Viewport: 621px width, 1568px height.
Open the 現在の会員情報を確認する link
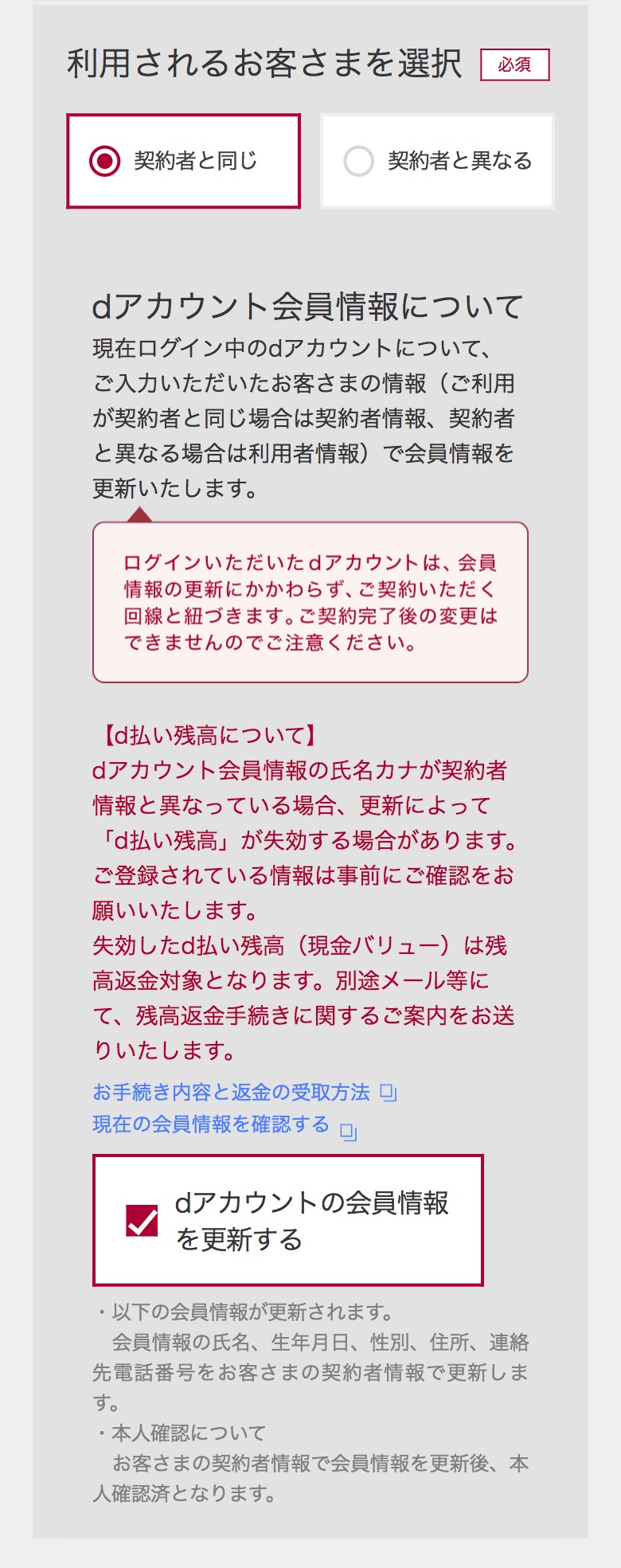(211, 1132)
